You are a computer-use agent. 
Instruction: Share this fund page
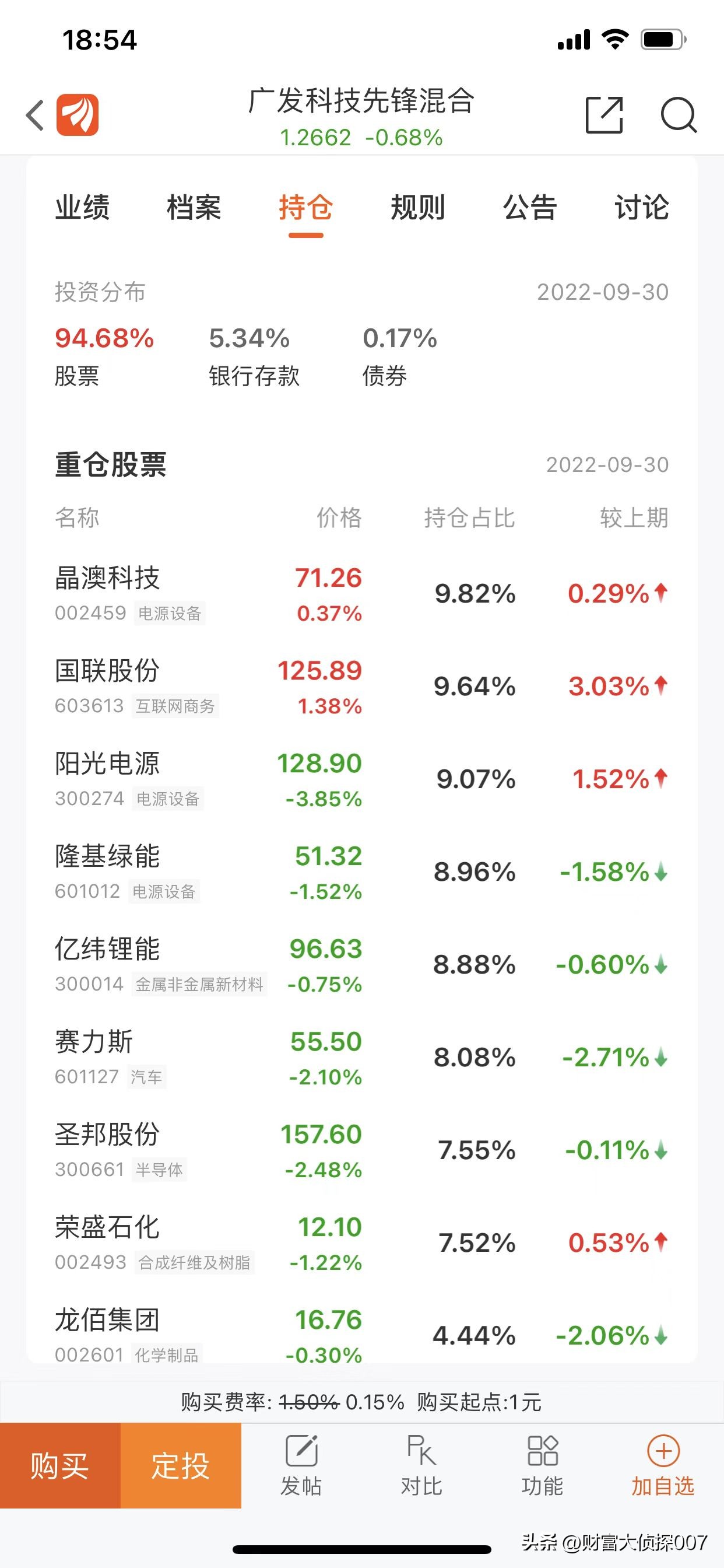[x=603, y=115]
